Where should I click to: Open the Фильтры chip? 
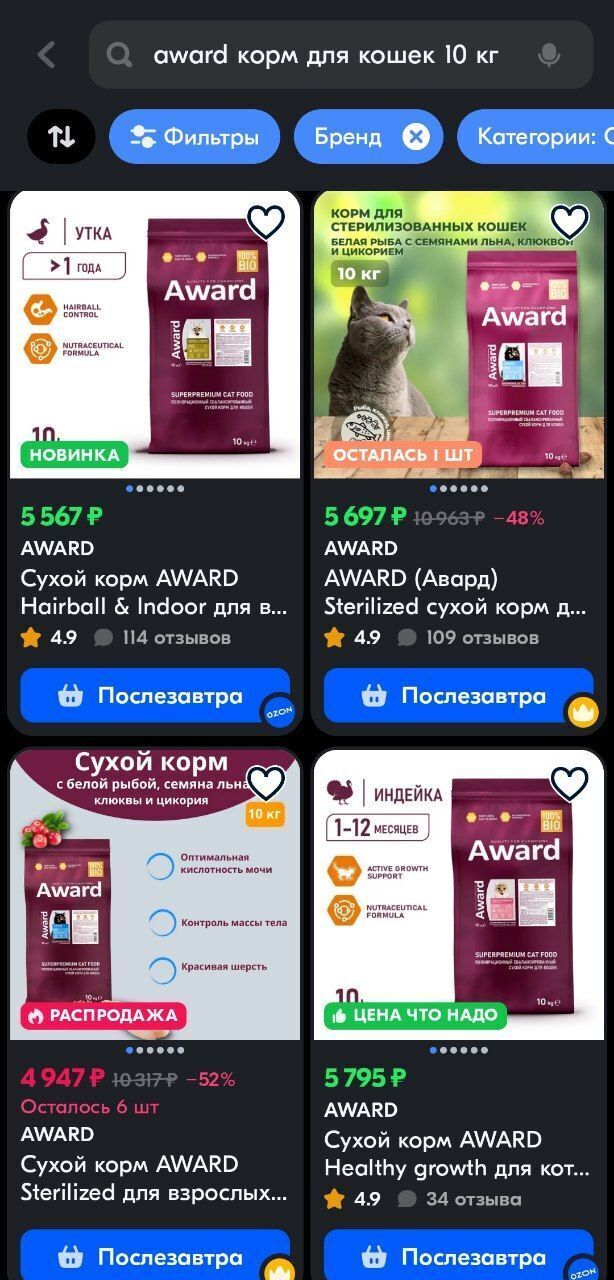194,137
